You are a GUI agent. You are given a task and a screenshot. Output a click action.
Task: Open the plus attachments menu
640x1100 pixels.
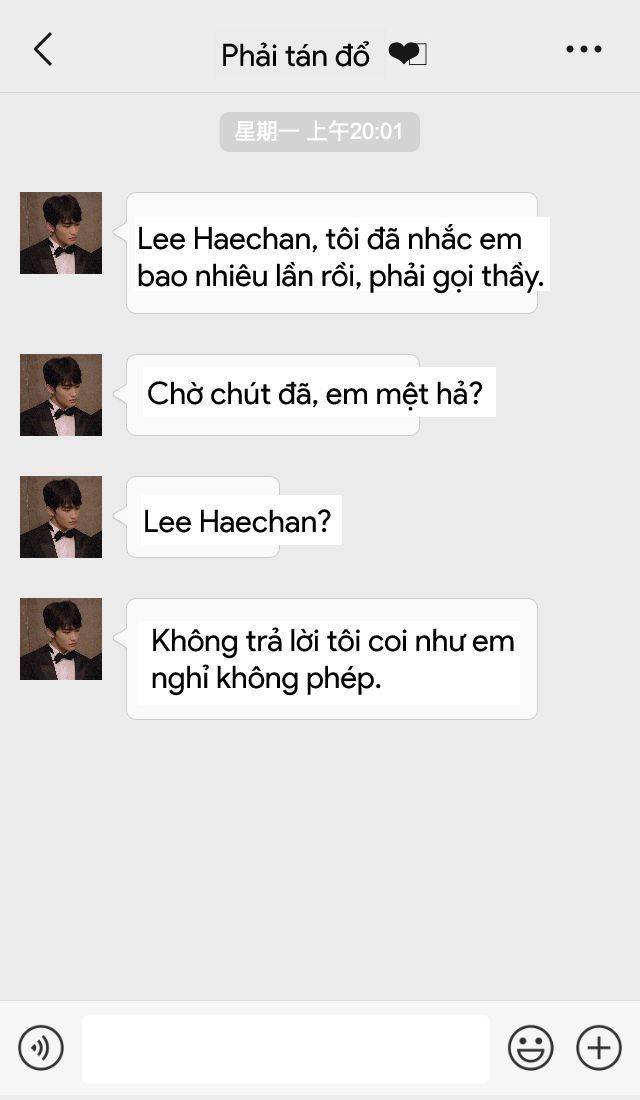pyautogui.click(x=599, y=1048)
